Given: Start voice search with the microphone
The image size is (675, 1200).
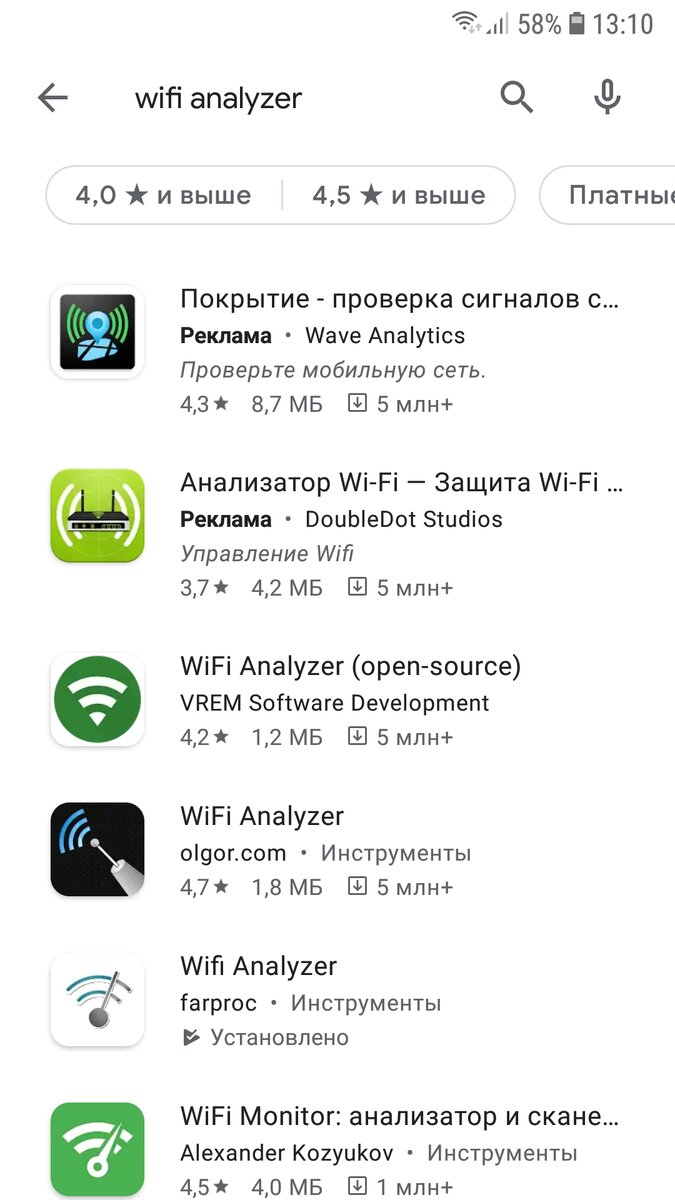Looking at the screenshot, I should 606,98.
